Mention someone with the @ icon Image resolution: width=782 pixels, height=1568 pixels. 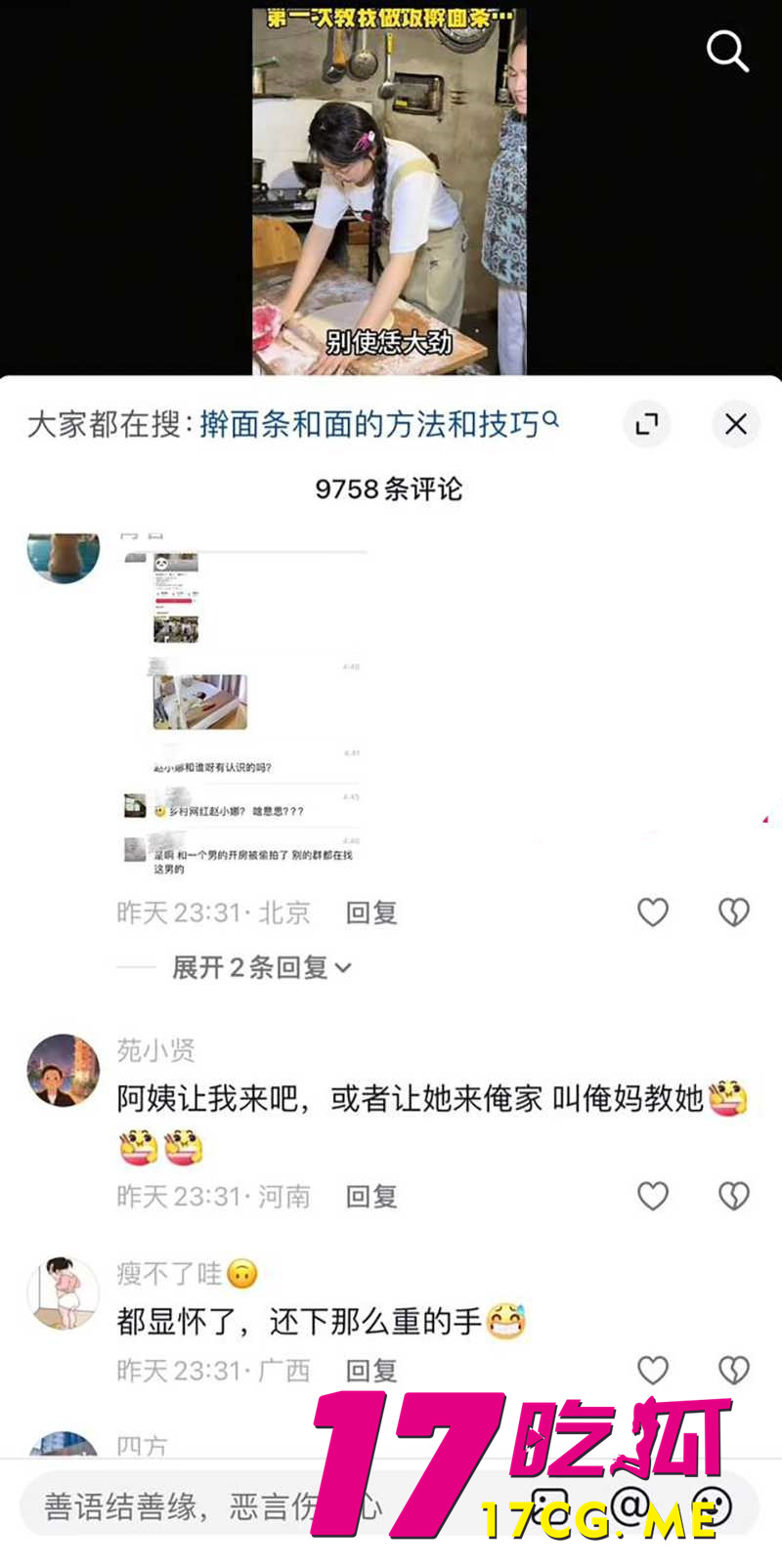click(x=631, y=1506)
